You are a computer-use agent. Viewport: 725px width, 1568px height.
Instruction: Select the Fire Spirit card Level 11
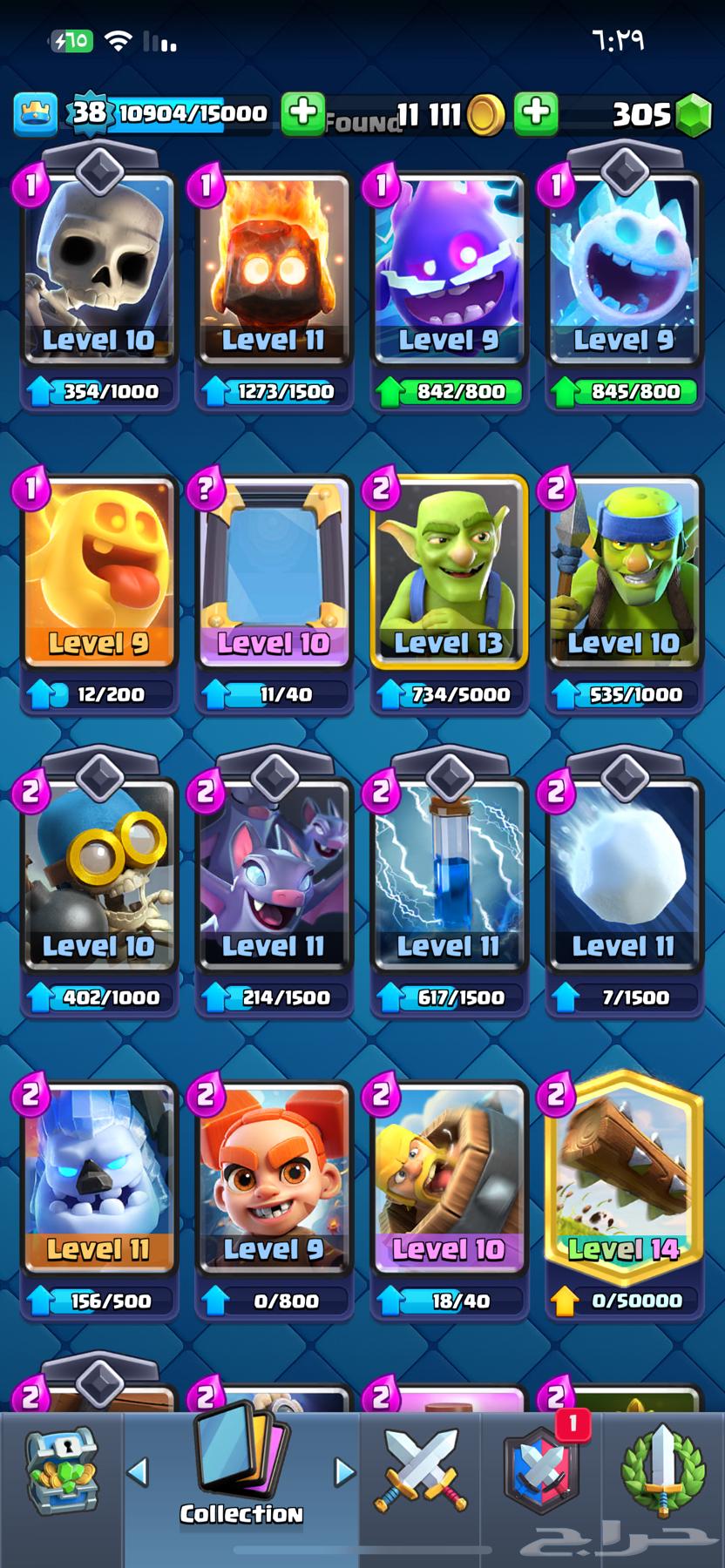tap(274, 270)
